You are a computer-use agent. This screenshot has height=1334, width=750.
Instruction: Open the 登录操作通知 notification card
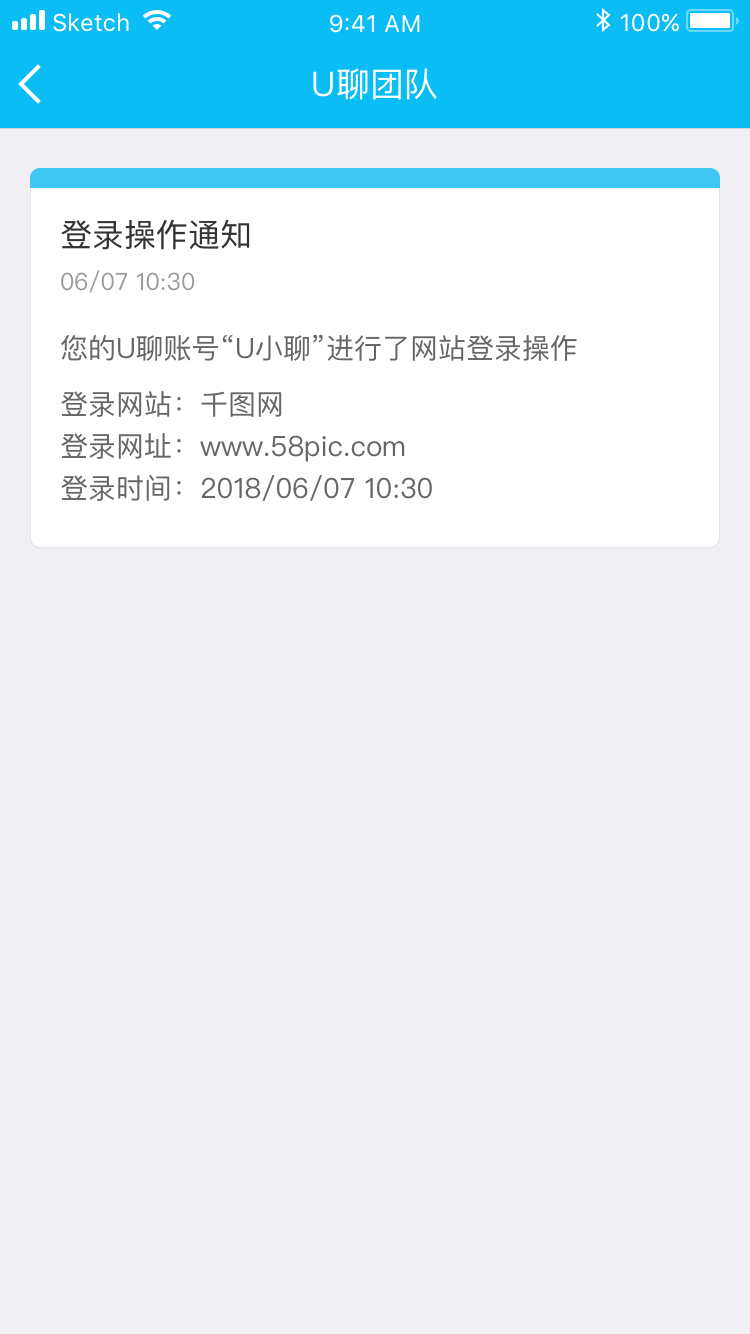[374, 360]
